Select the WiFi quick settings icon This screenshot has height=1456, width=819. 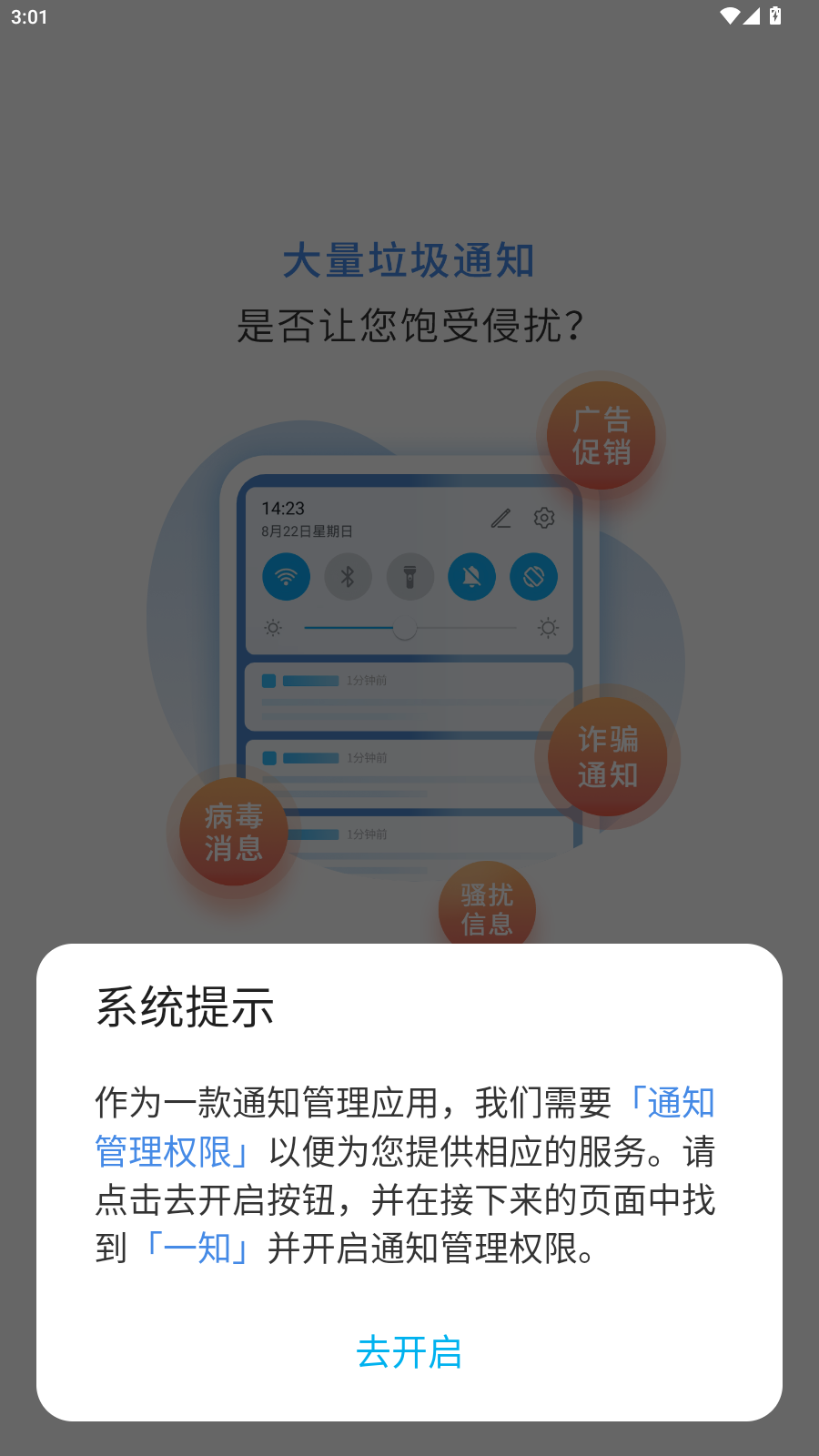pyautogui.click(x=286, y=576)
